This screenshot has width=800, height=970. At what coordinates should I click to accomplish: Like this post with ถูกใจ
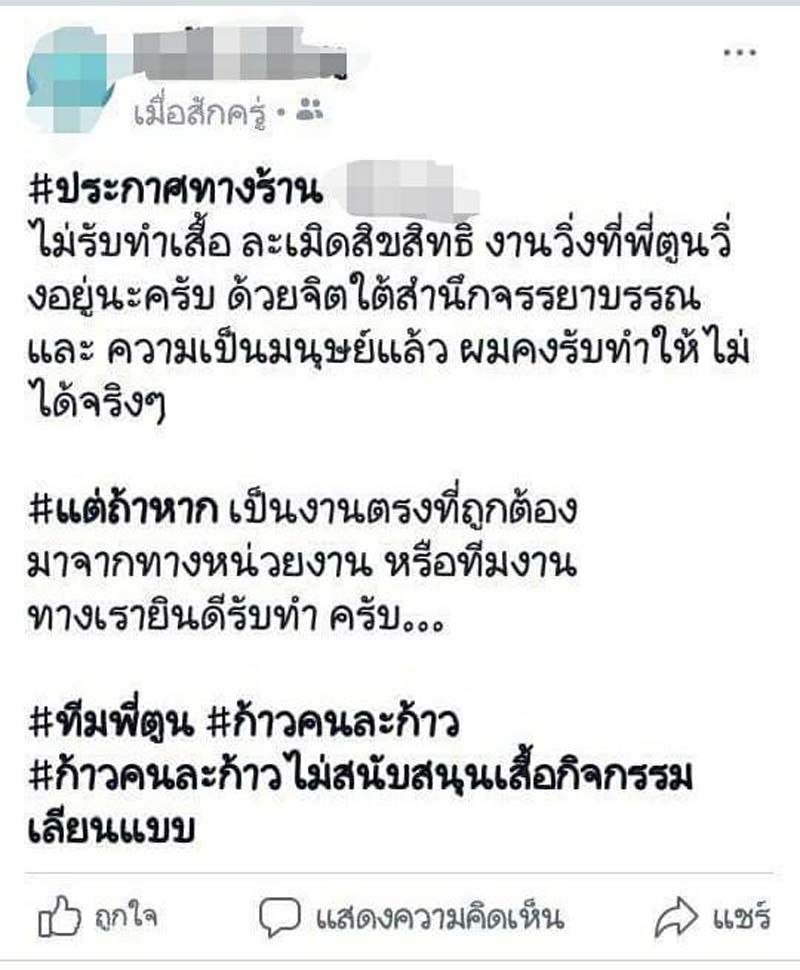98,916
